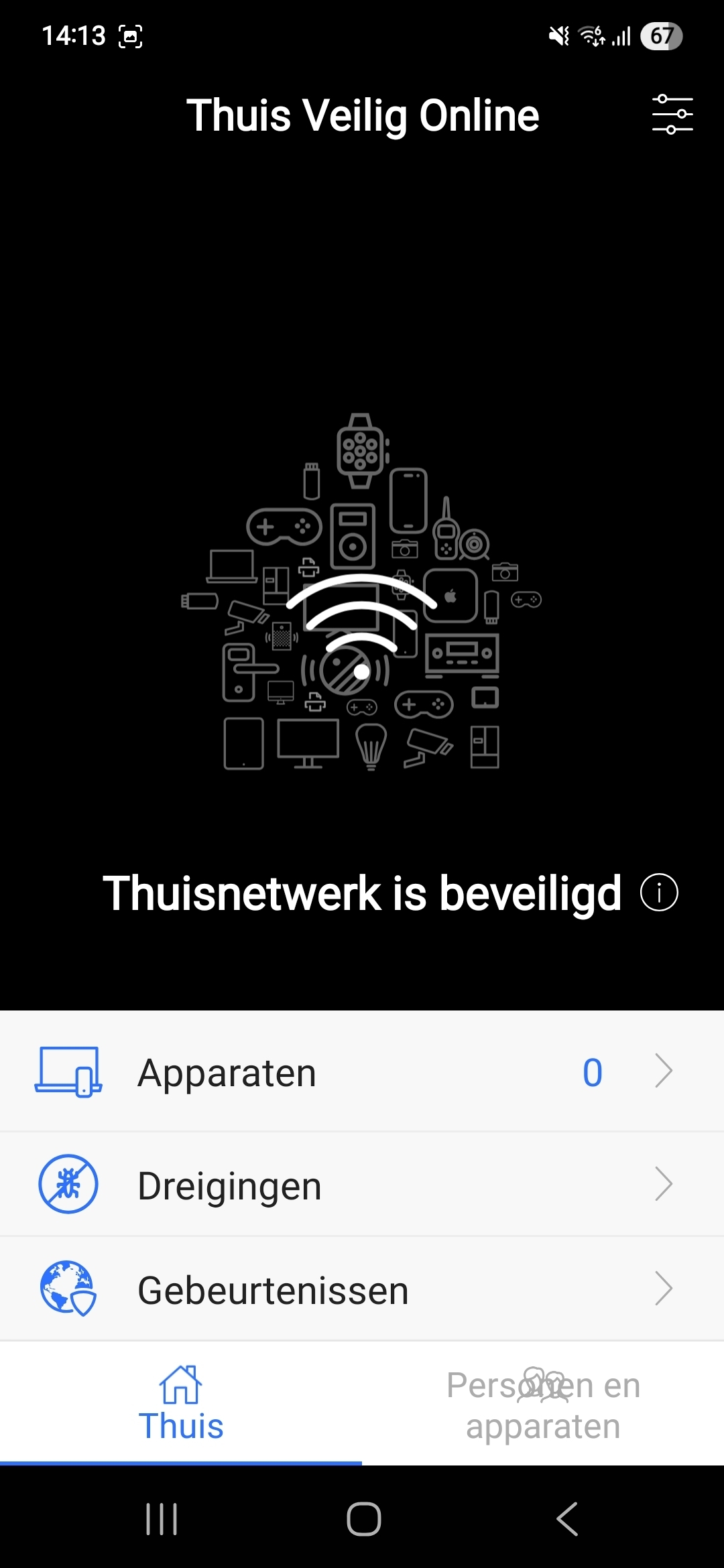This screenshot has width=724, height=1568.
Task: Open the Gebeurtenissen row
Action: click(362, 1289)
